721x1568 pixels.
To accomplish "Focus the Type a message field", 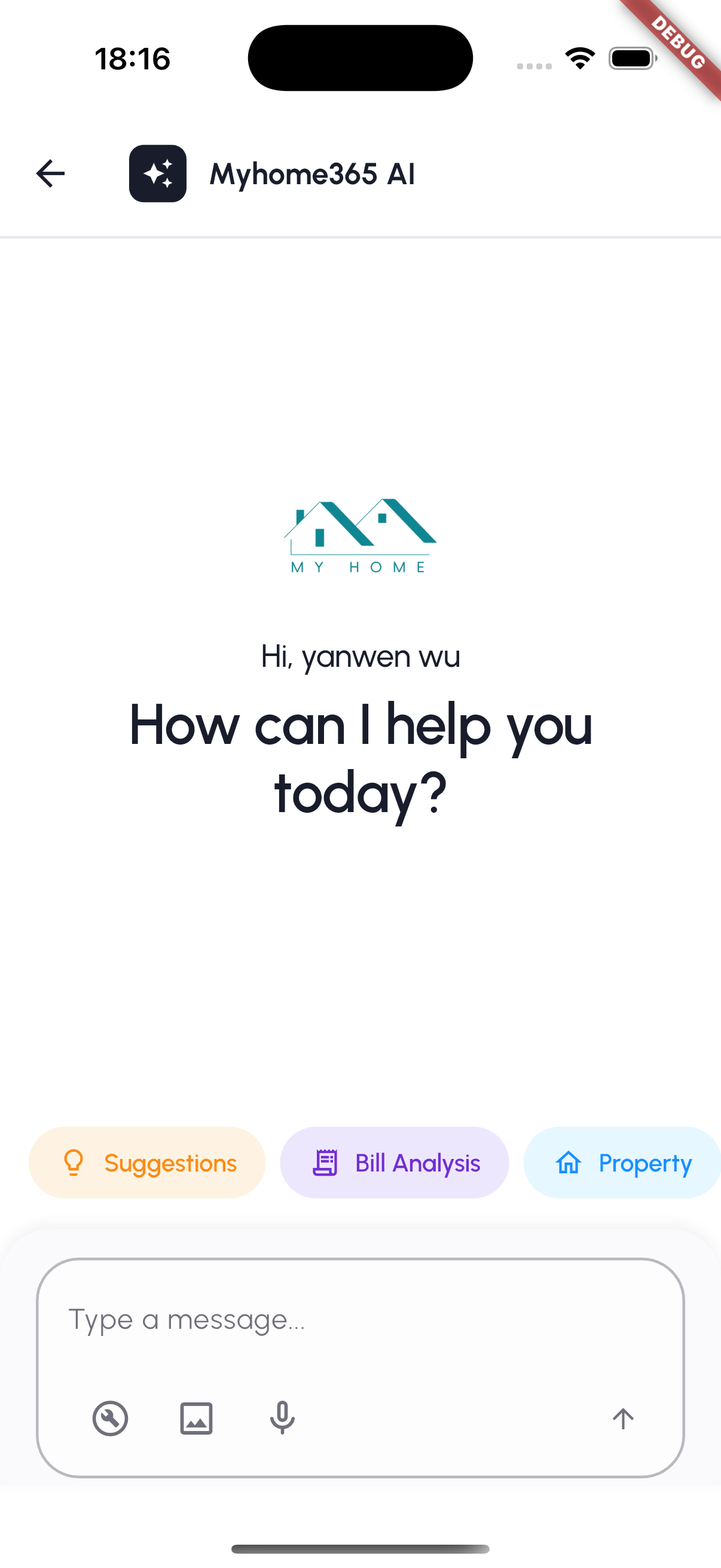I will (359, 1320).
